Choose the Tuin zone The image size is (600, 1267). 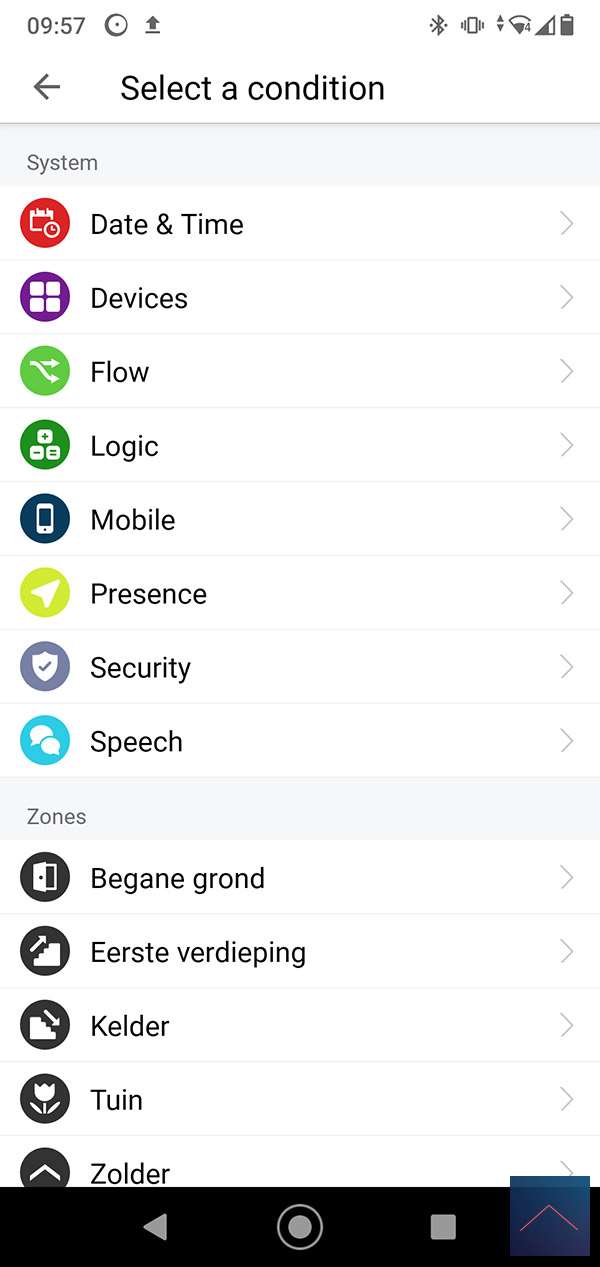point(300,1100)
